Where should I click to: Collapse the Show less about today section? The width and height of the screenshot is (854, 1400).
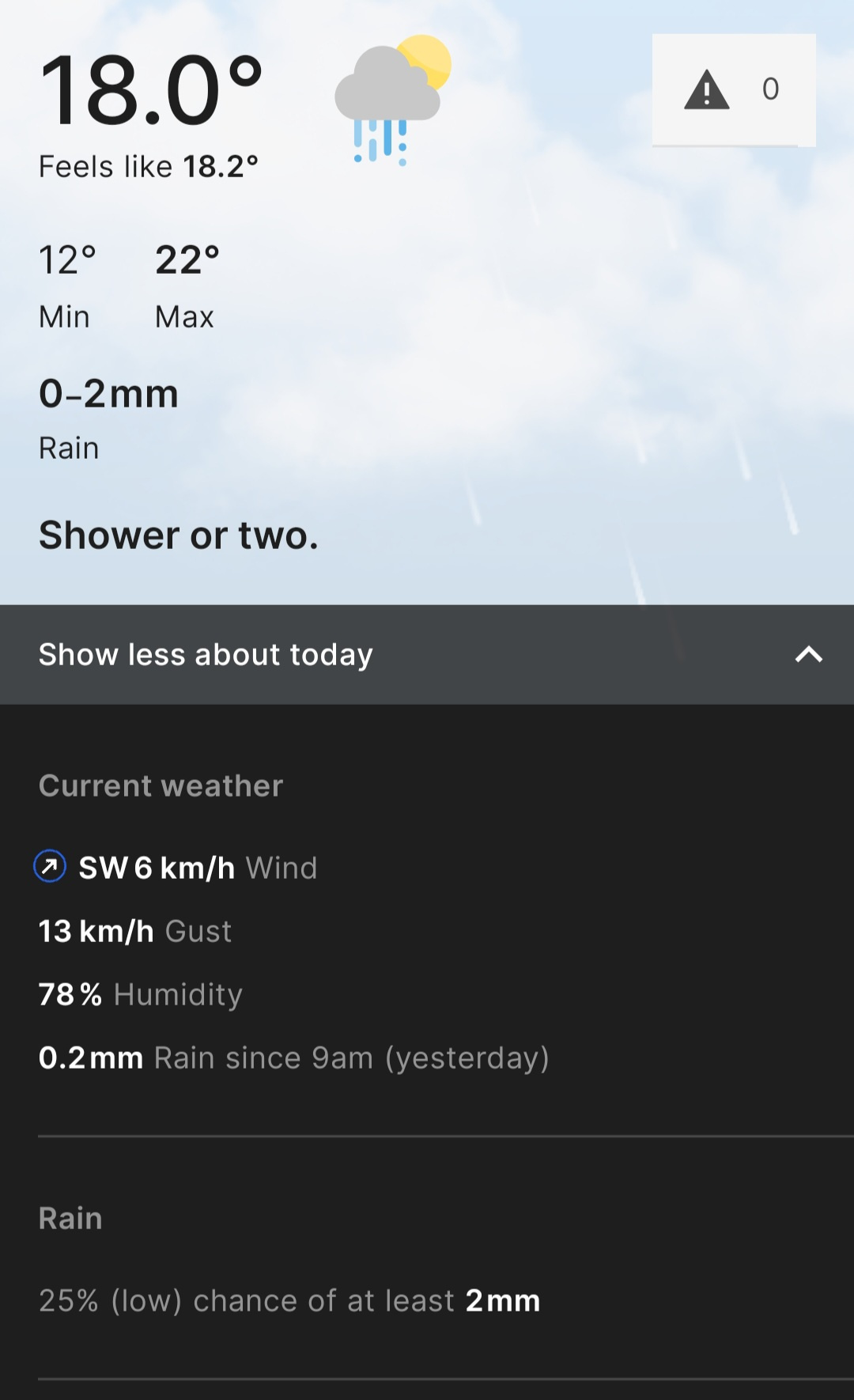pyautogui.click(x=427, y=655)
